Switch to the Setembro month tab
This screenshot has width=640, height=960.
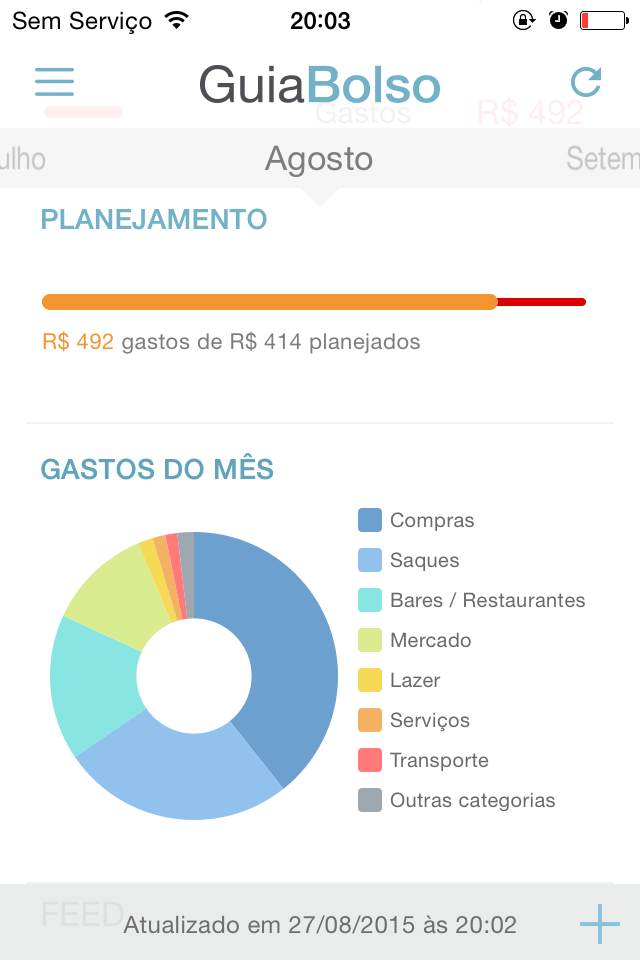[x=603, y=159]
